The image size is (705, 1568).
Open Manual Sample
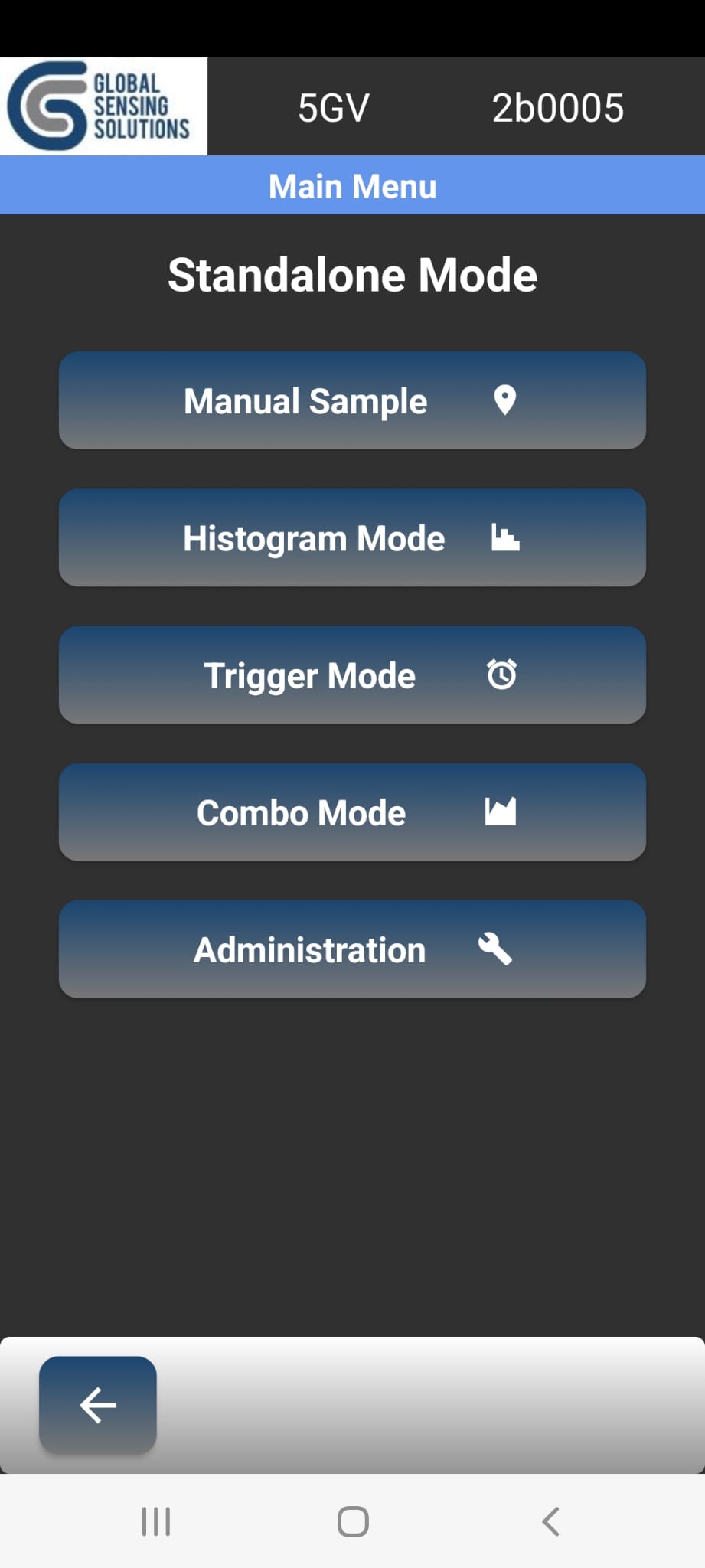point(352,400)
